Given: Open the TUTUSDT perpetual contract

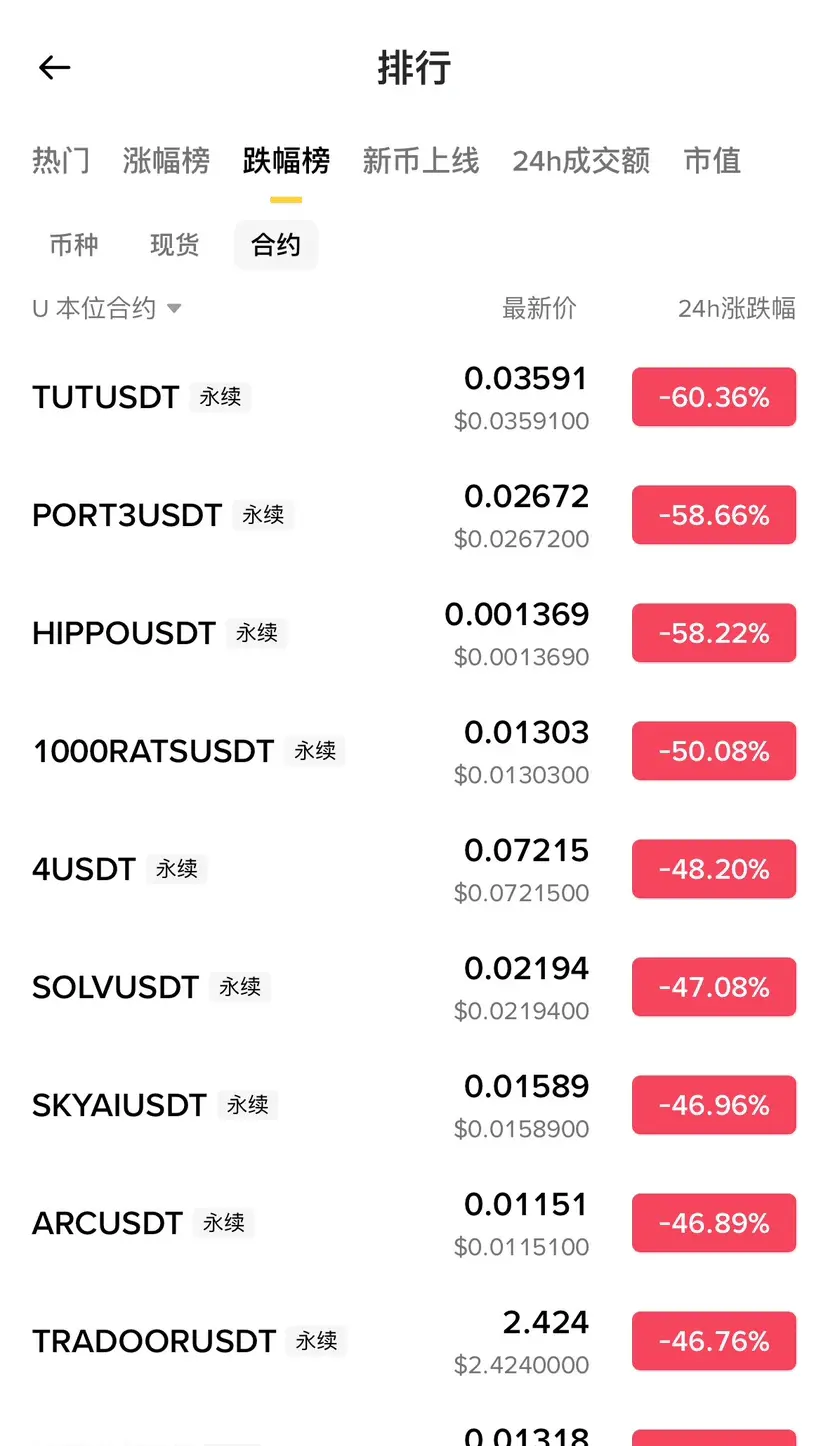Looking at the screenshot, I should 106,397.
